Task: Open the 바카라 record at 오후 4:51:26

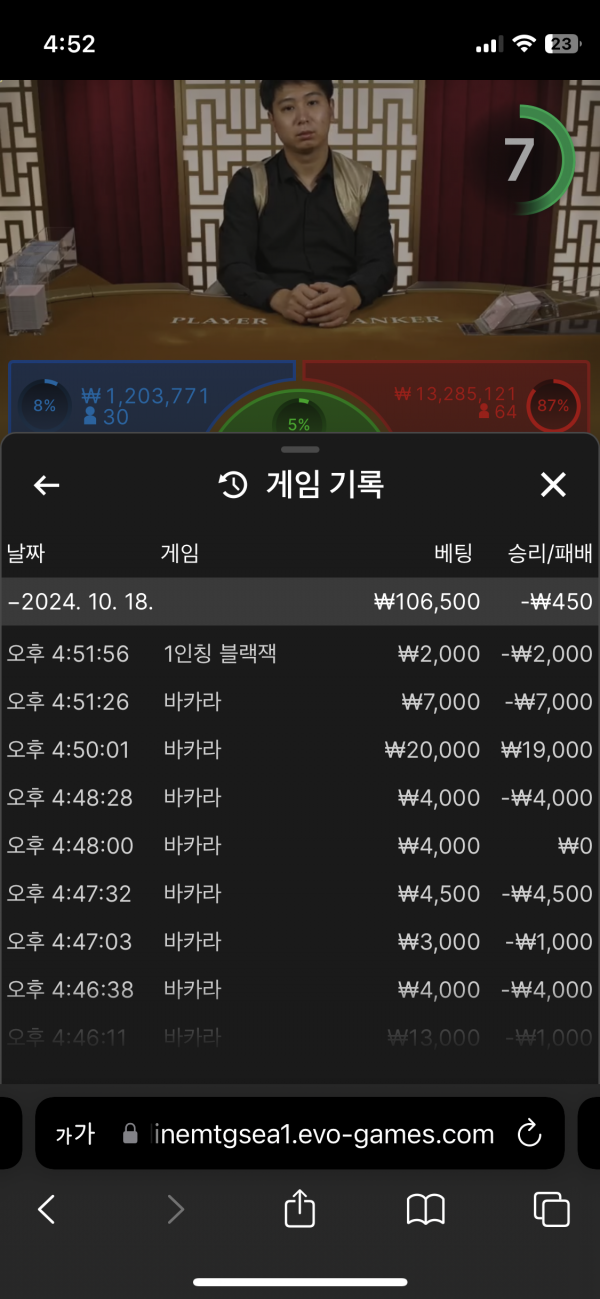Action: tap(300, 702)
